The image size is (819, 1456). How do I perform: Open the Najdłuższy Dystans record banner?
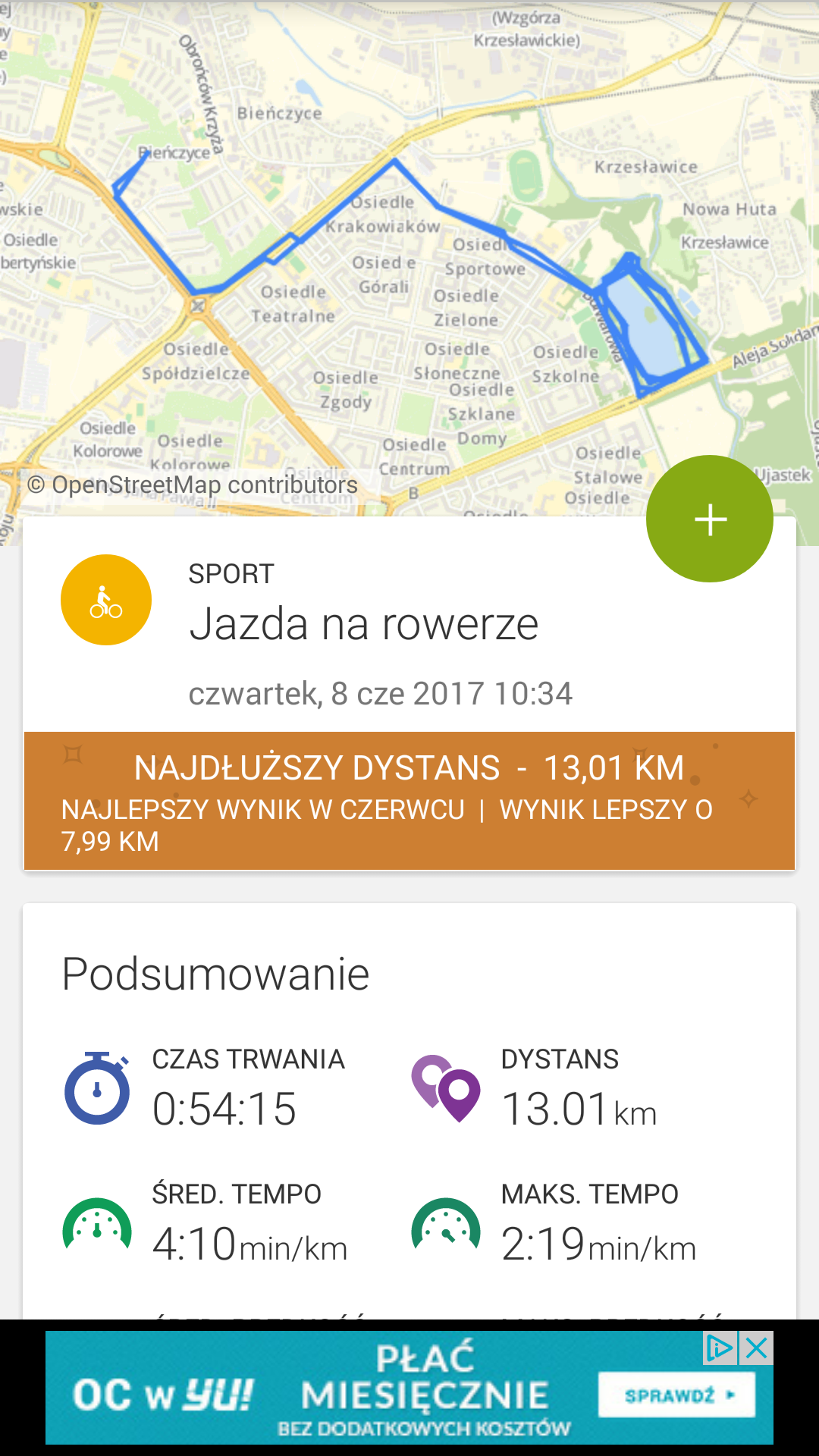(409, 801)
